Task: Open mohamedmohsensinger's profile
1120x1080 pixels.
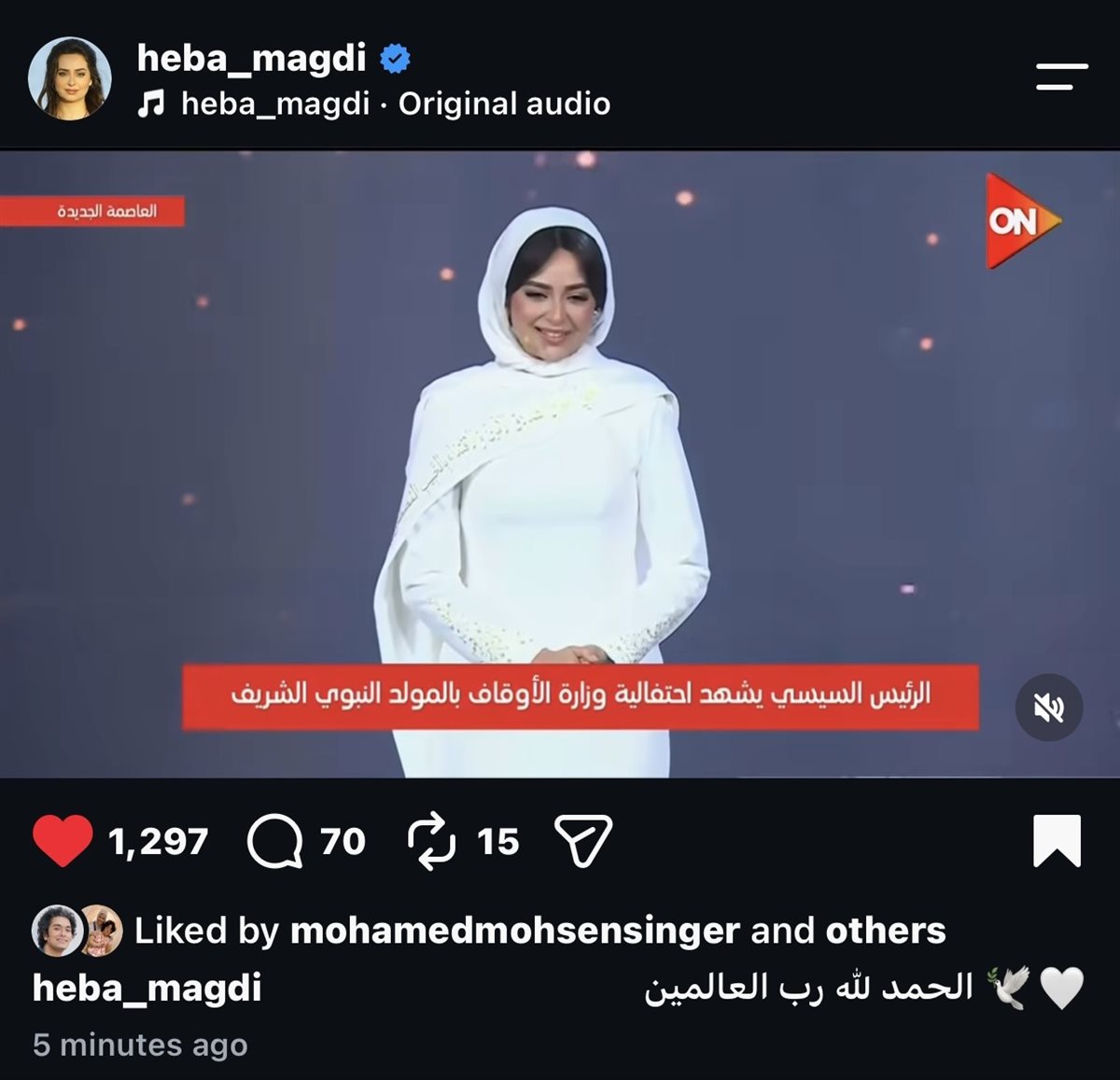Action: pos(515,931)
